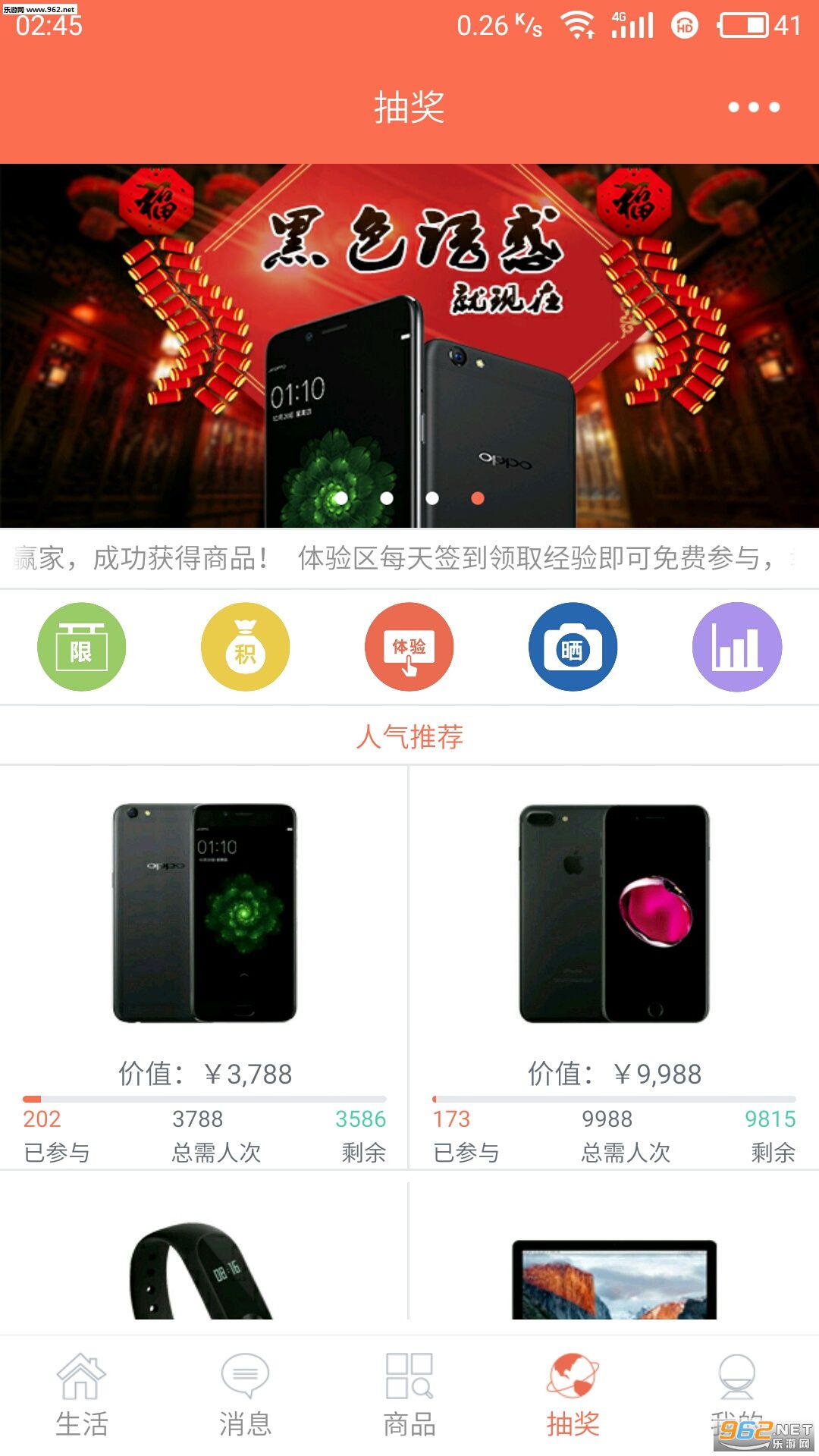Switch to the 消息 messages tab

pos(245,1395)
